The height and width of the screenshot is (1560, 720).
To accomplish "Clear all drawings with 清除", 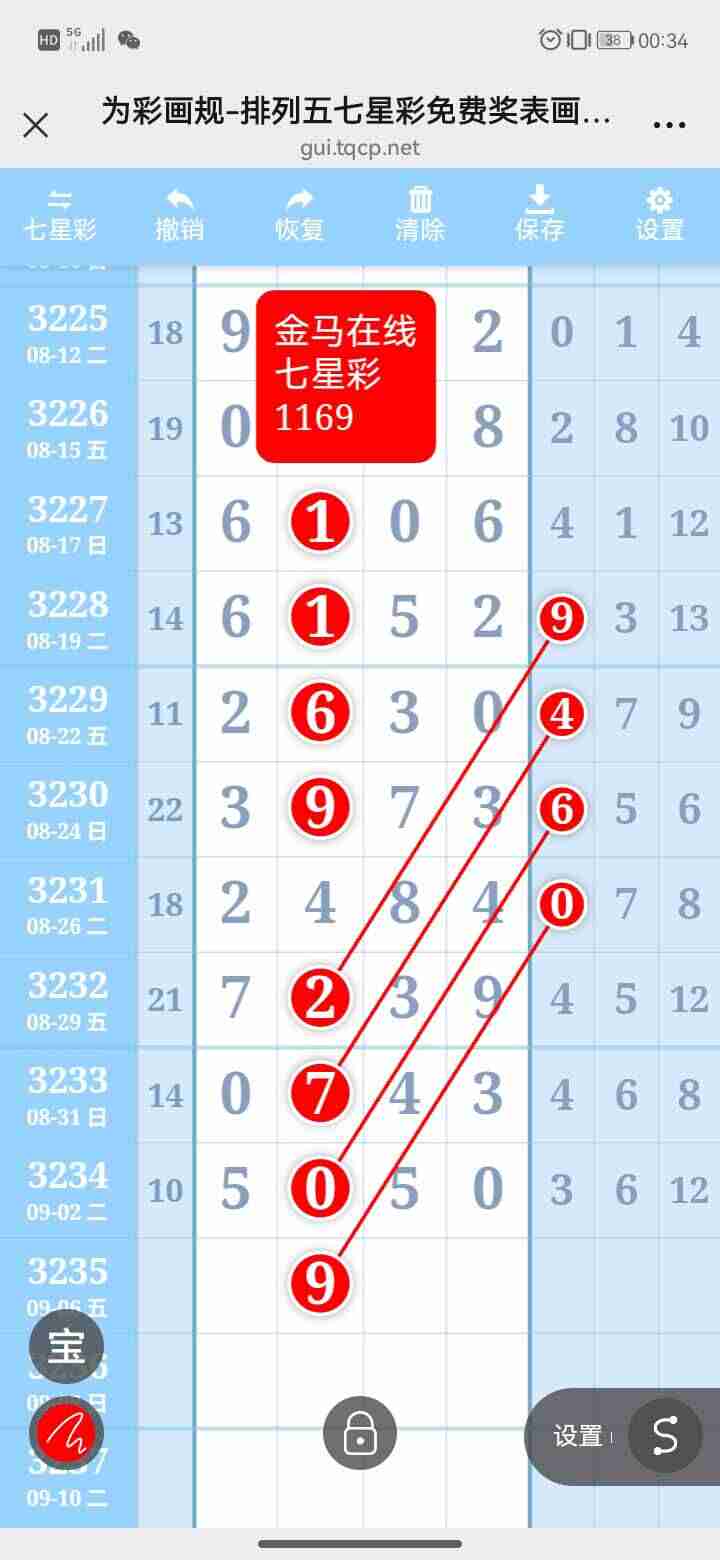I will [x=420, y=215].
